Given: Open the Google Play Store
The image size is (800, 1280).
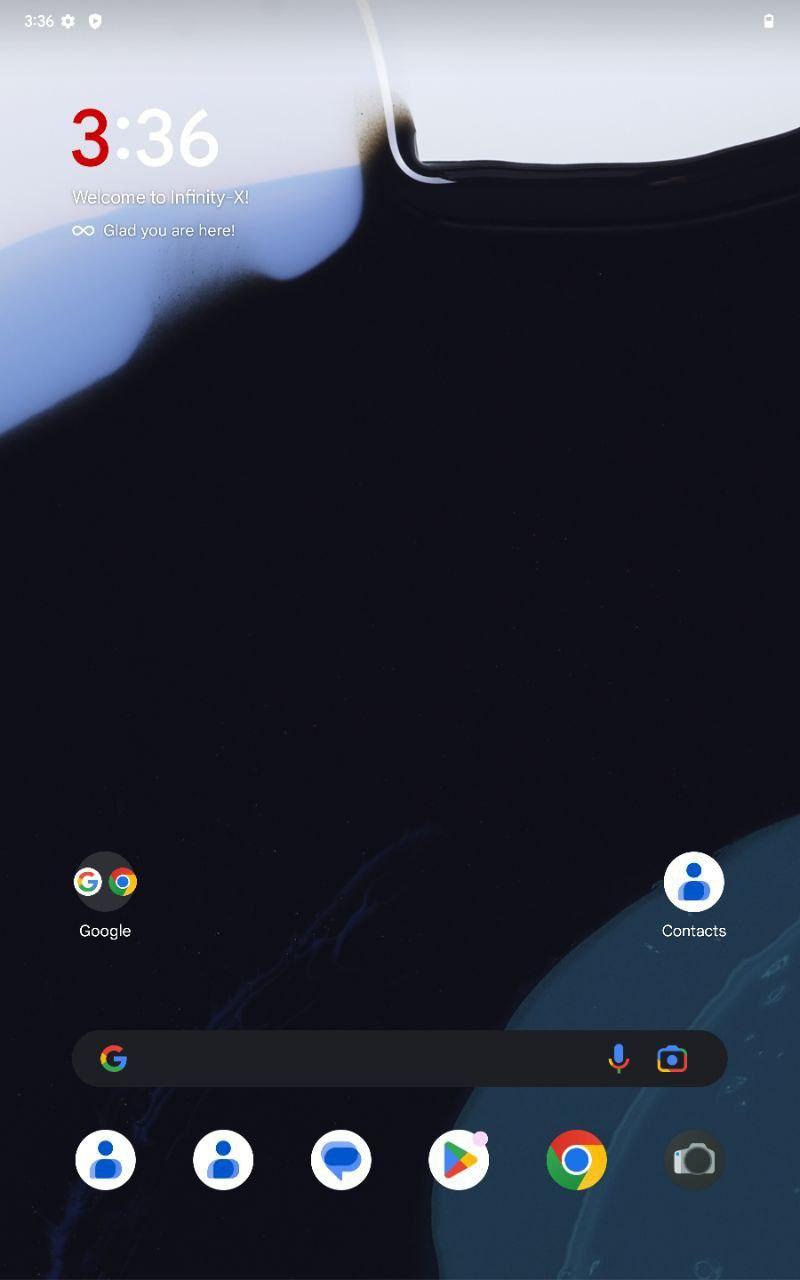Looking at the screenshot, I should point(459,1160).
